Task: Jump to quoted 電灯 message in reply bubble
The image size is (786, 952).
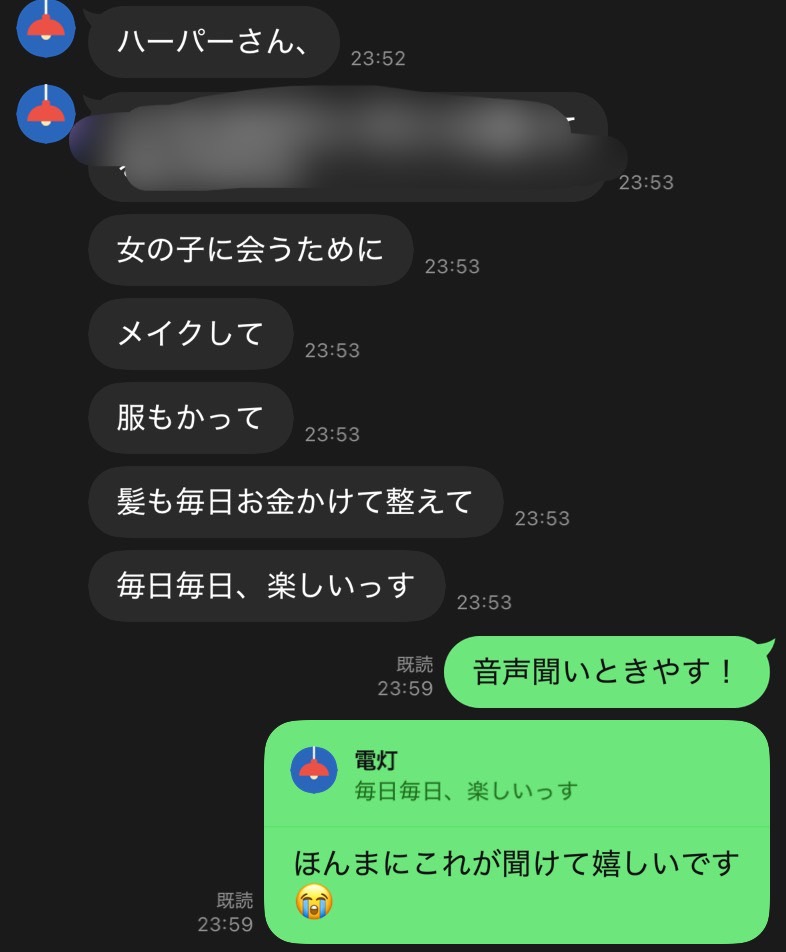Action: 465,776
